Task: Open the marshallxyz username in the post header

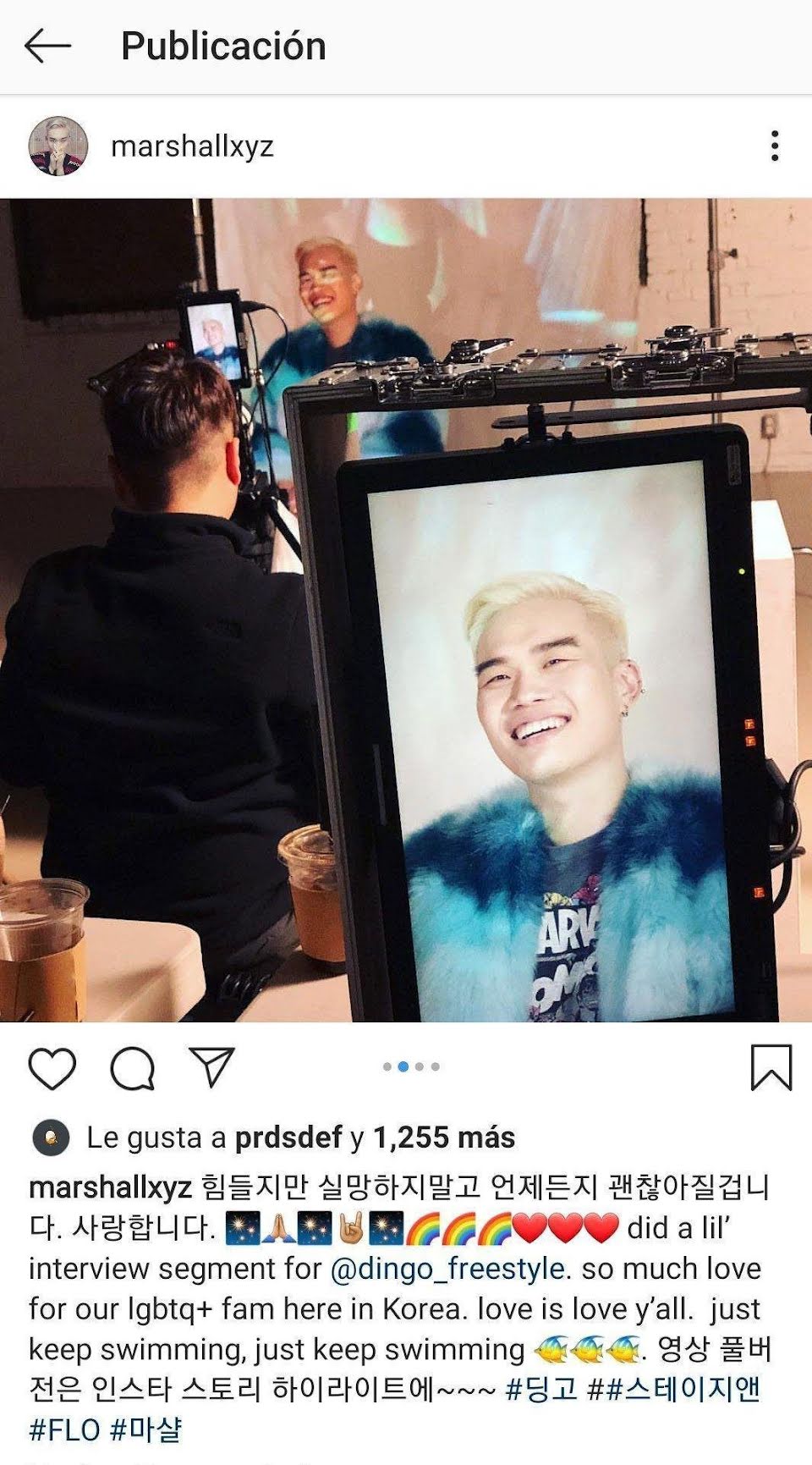Action: 192,146
